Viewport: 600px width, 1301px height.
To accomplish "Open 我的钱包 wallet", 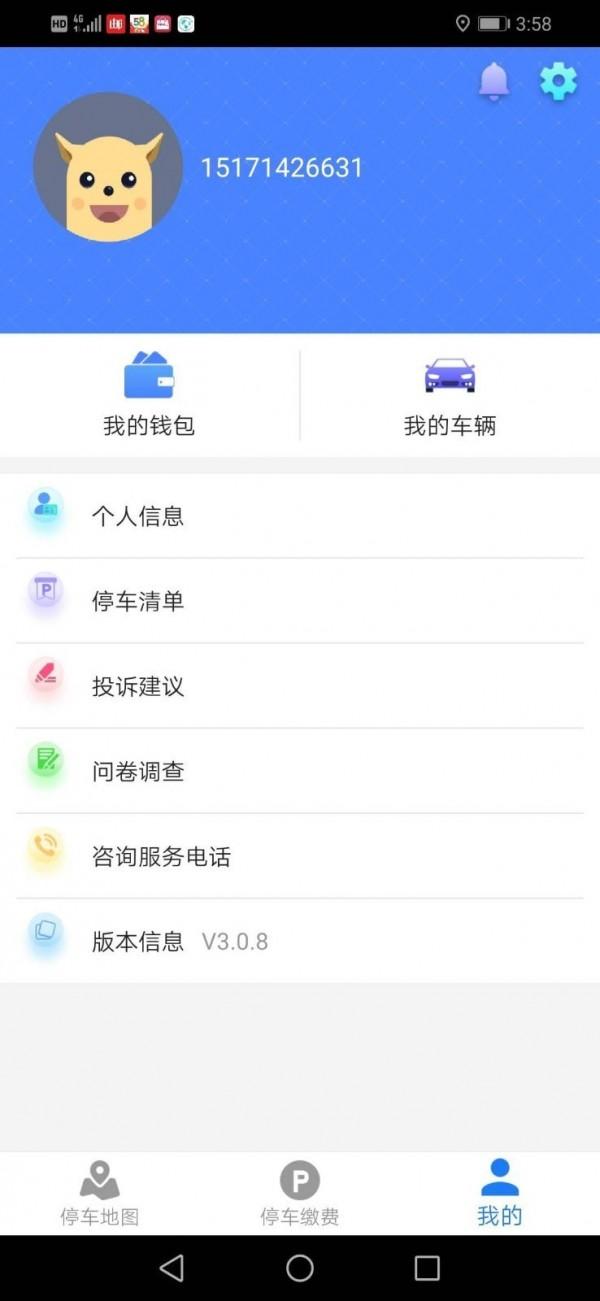I will pos(149,395).
